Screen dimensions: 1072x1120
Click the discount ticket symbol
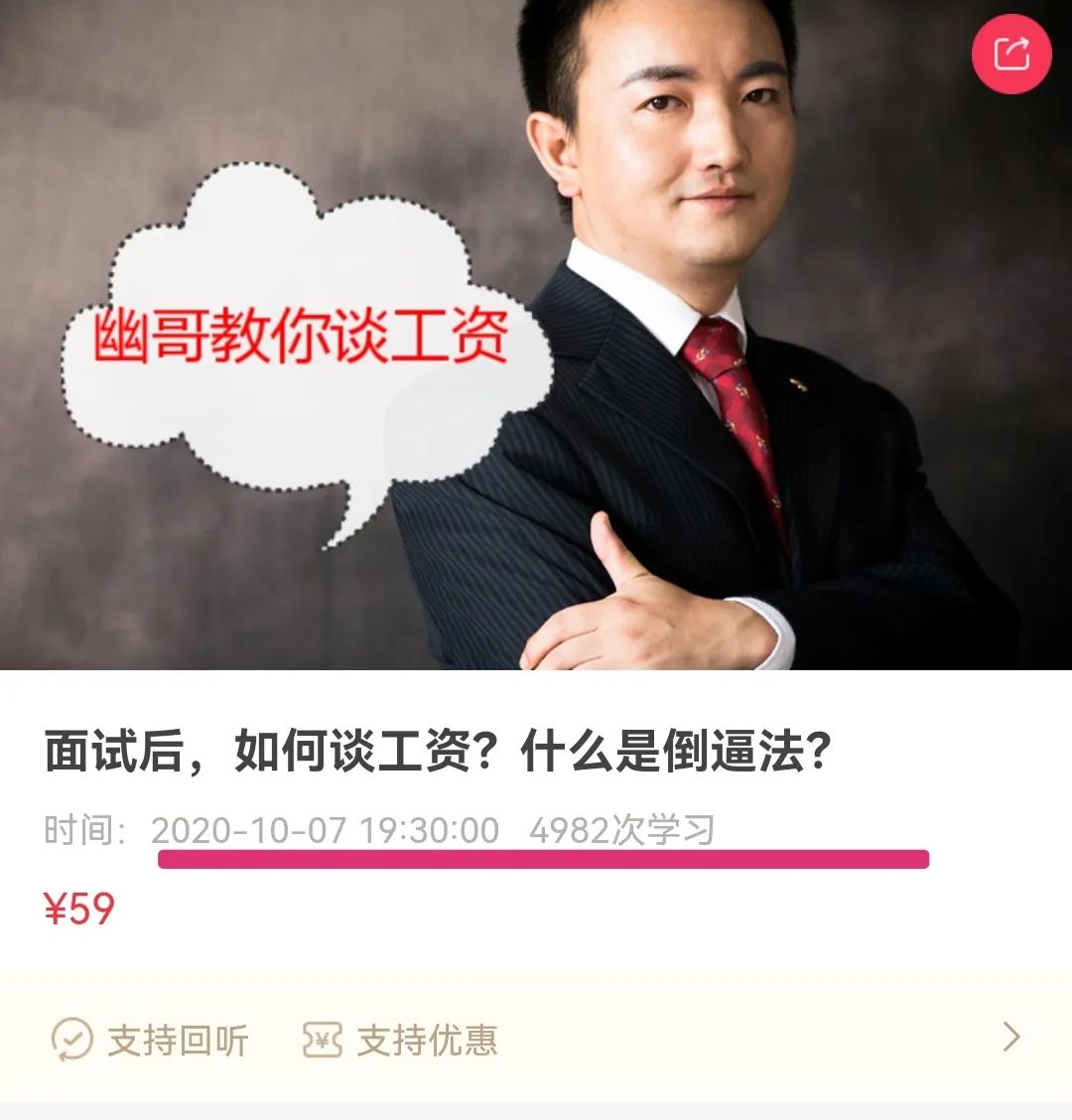pos(322,1040)
